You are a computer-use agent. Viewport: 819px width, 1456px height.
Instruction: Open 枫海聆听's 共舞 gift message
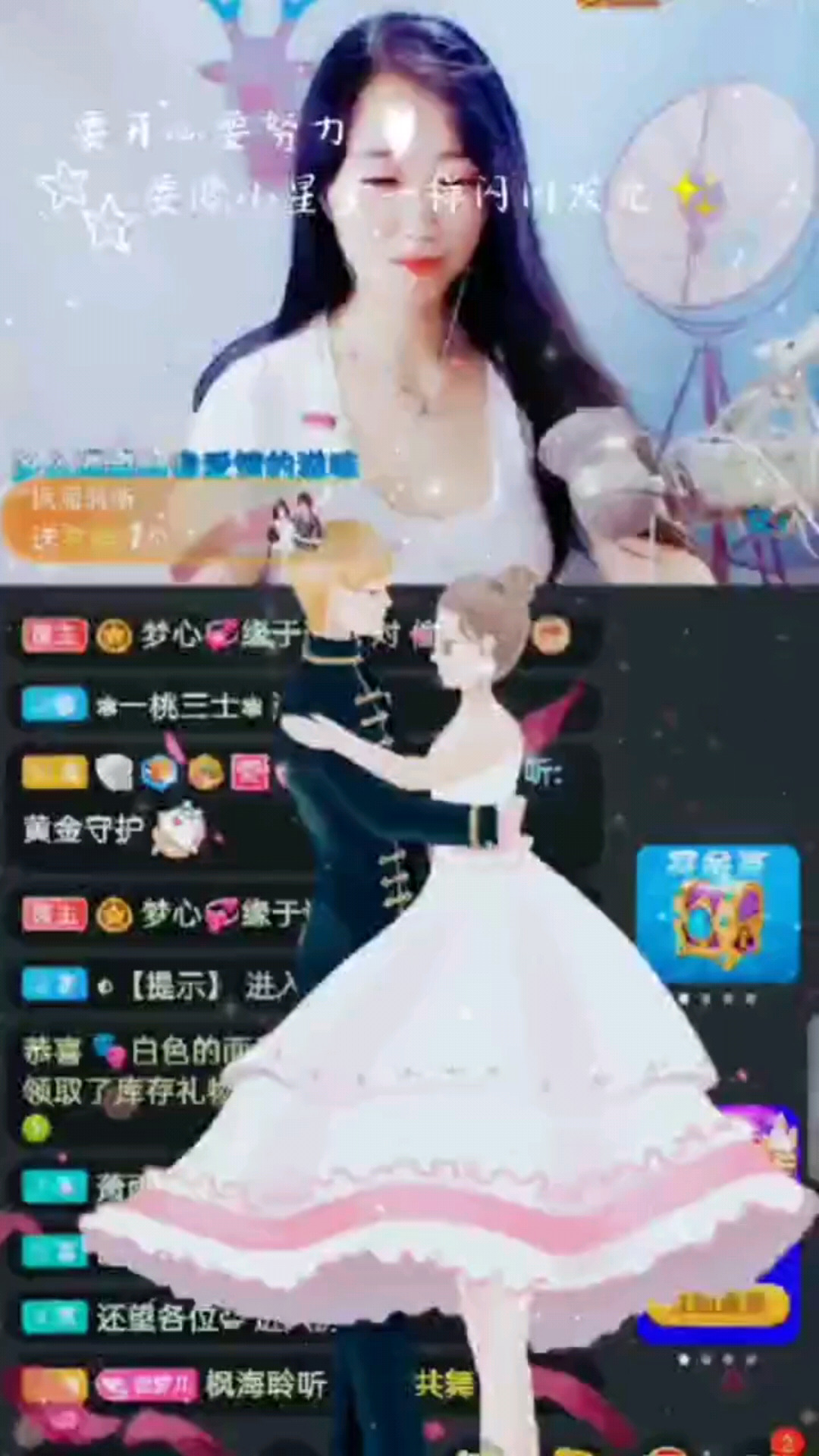pyautogui.click(x=265, y=1385)
